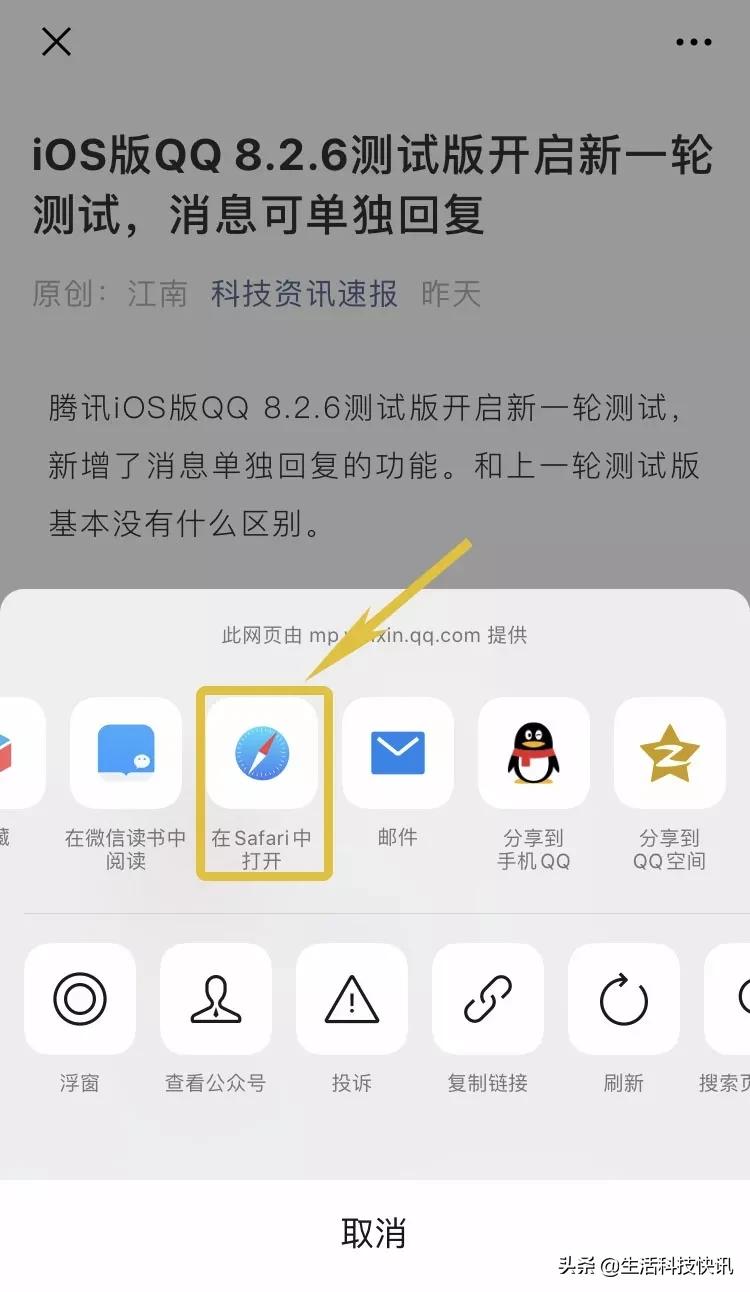Dismiss the share sheet with 取消

[375, 1235]
